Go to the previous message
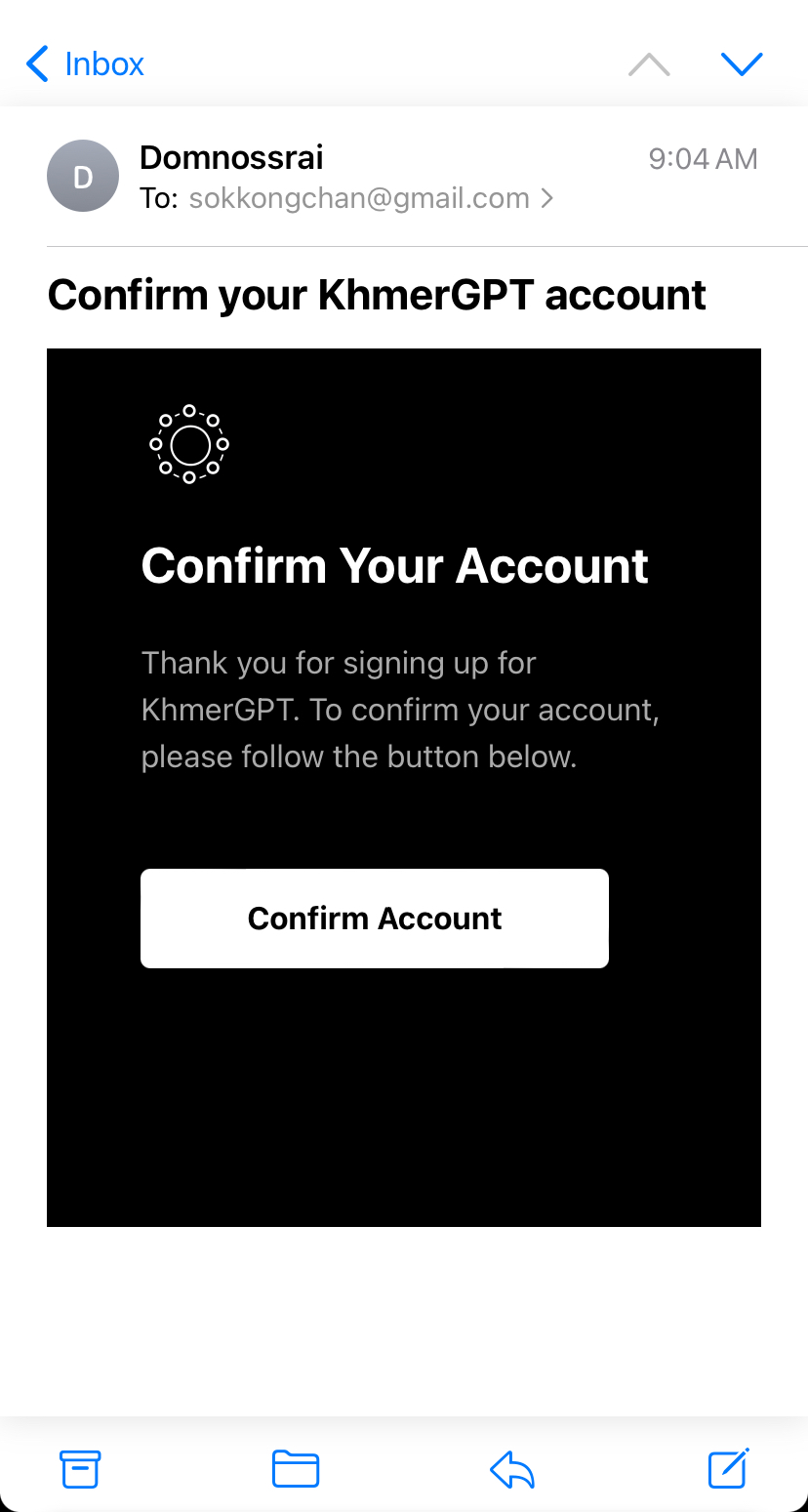The height and width of the screenshot is (1512, 808). [x=649, y=64]
